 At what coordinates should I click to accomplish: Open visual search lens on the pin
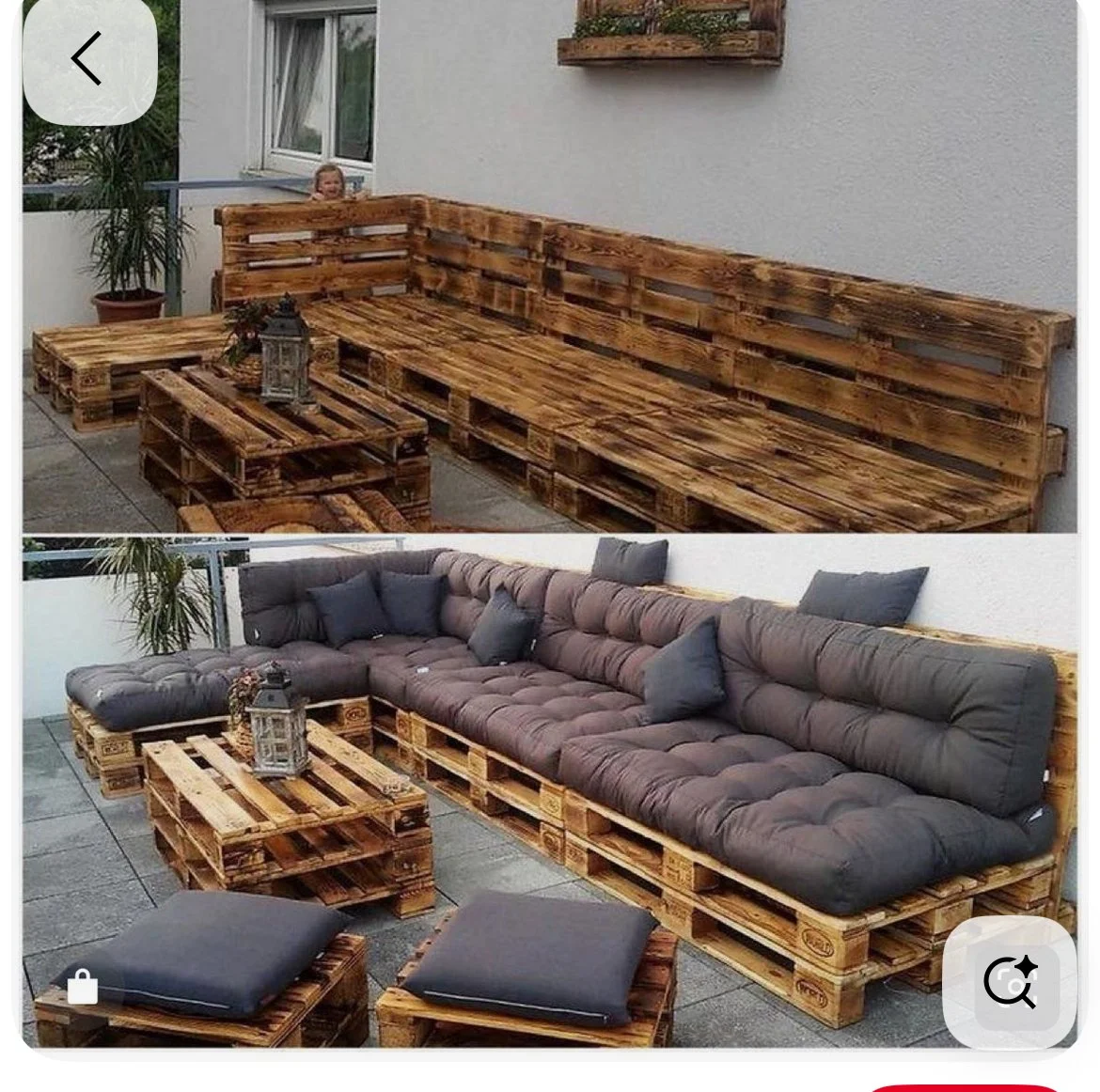coord(1009,983)
